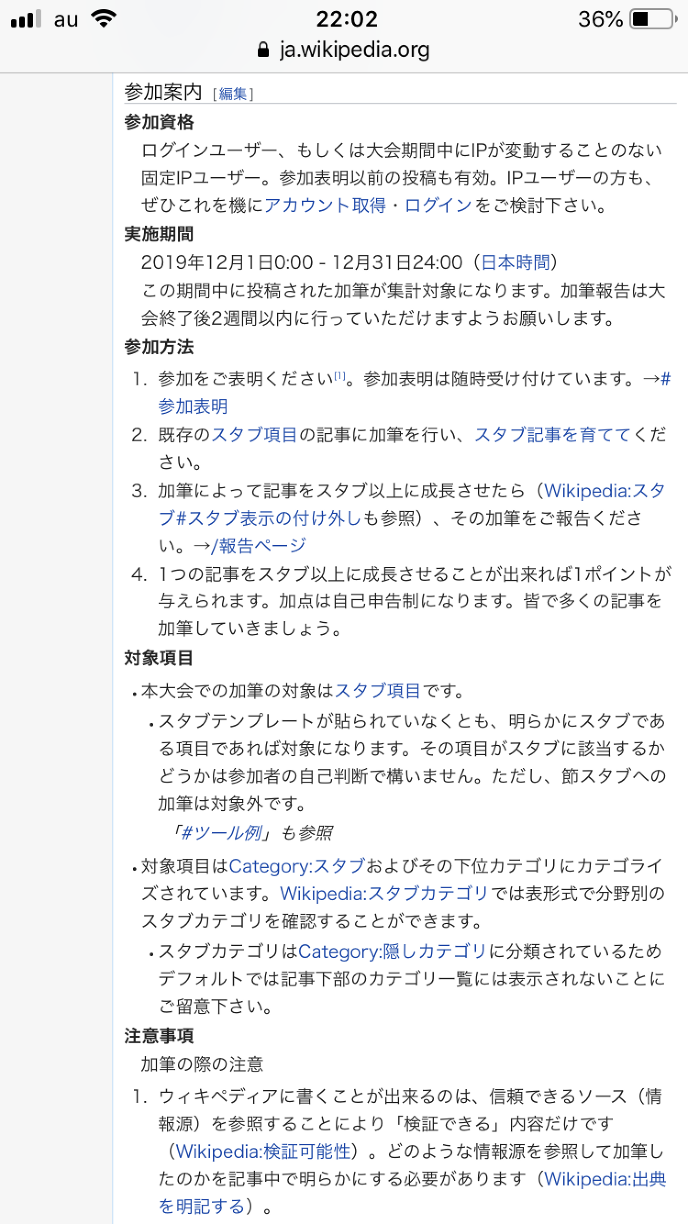Screen dimensions: 688x1224
Task: Open the Wikipedia:スタブカテゴリ link
Action: (384, 894)
